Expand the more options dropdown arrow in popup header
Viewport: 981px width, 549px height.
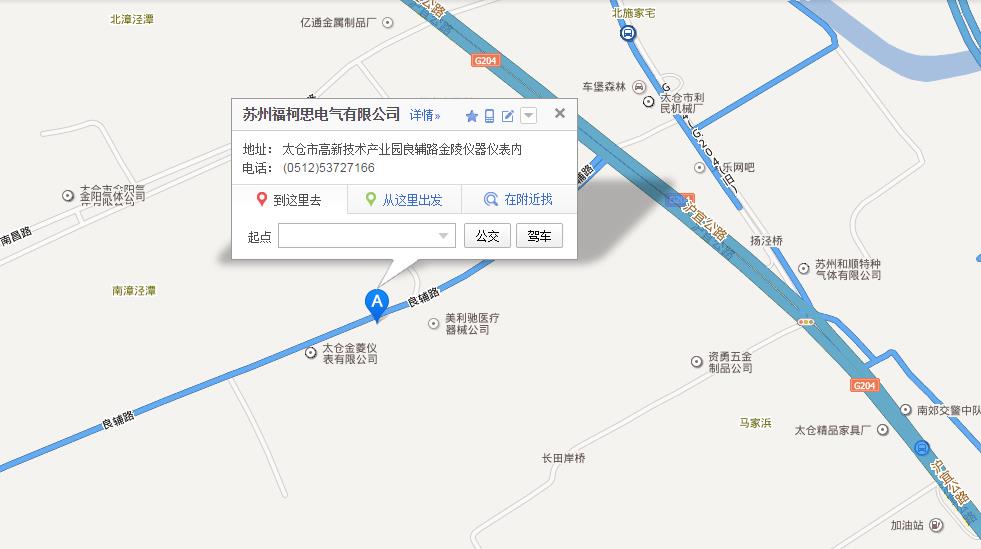(x=528, y=116)
